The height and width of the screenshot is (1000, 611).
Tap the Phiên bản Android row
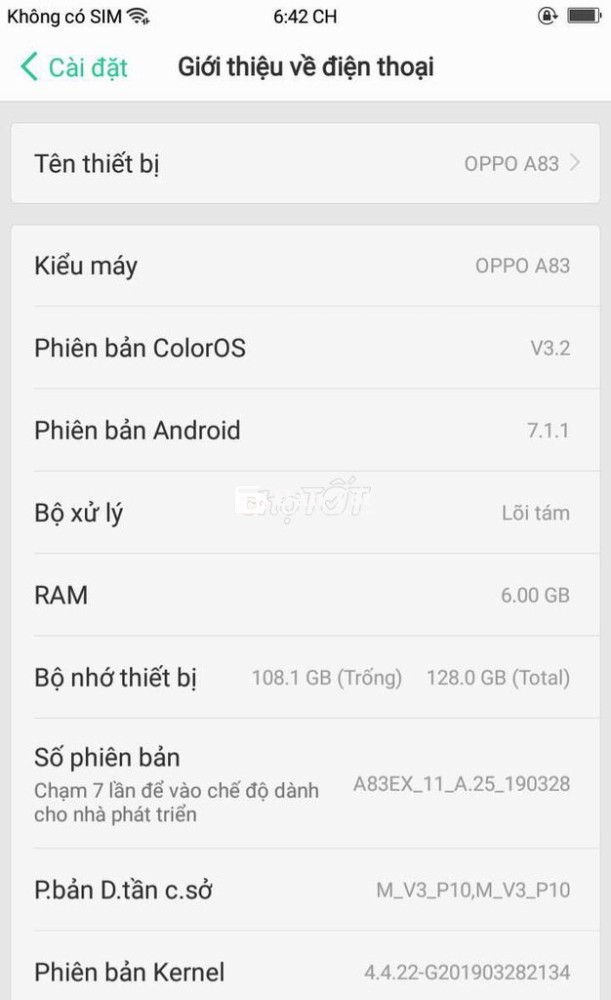pos(306,430)
